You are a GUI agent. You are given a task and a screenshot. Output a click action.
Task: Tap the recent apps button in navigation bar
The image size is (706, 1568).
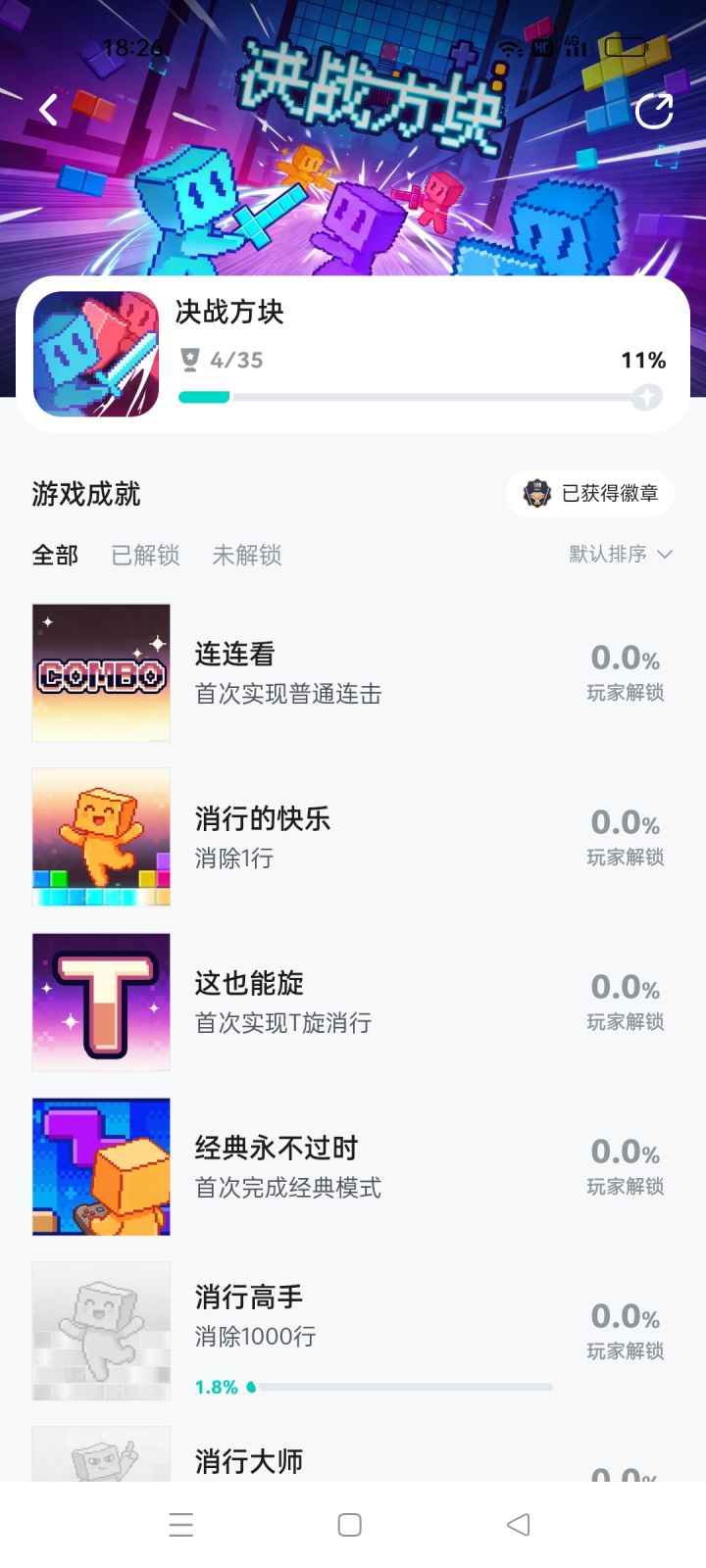[x=180, y=1524]
